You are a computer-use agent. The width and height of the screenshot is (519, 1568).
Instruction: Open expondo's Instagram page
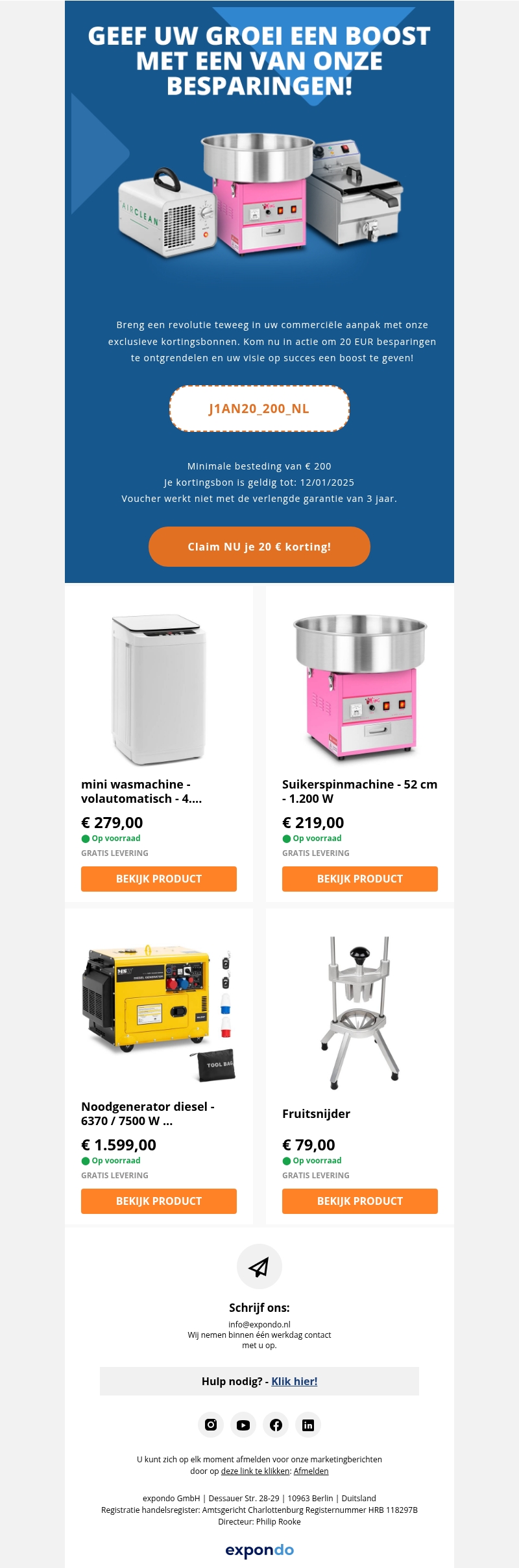click(x=211, y=1425)
